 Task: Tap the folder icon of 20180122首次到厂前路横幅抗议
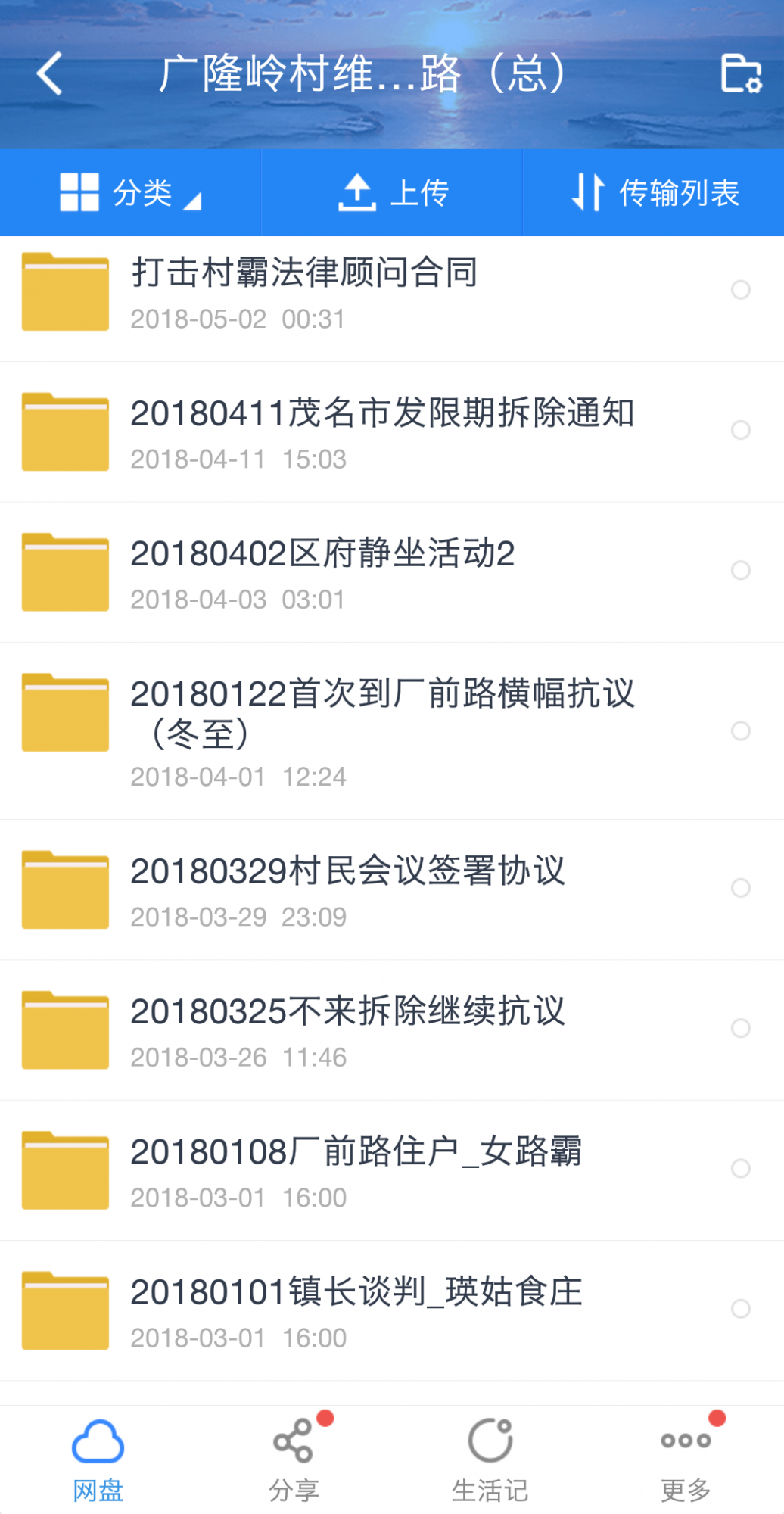point(66,712)
